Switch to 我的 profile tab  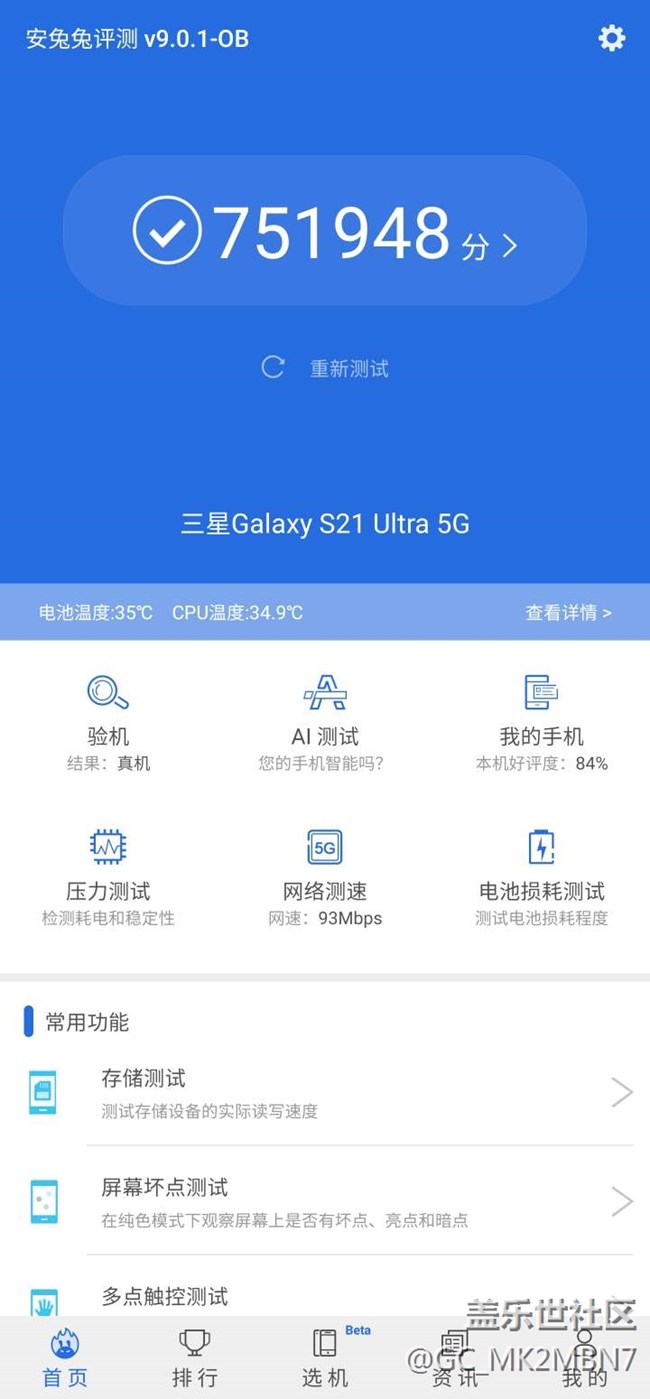pyautogui.click(x=585, y=1357)
